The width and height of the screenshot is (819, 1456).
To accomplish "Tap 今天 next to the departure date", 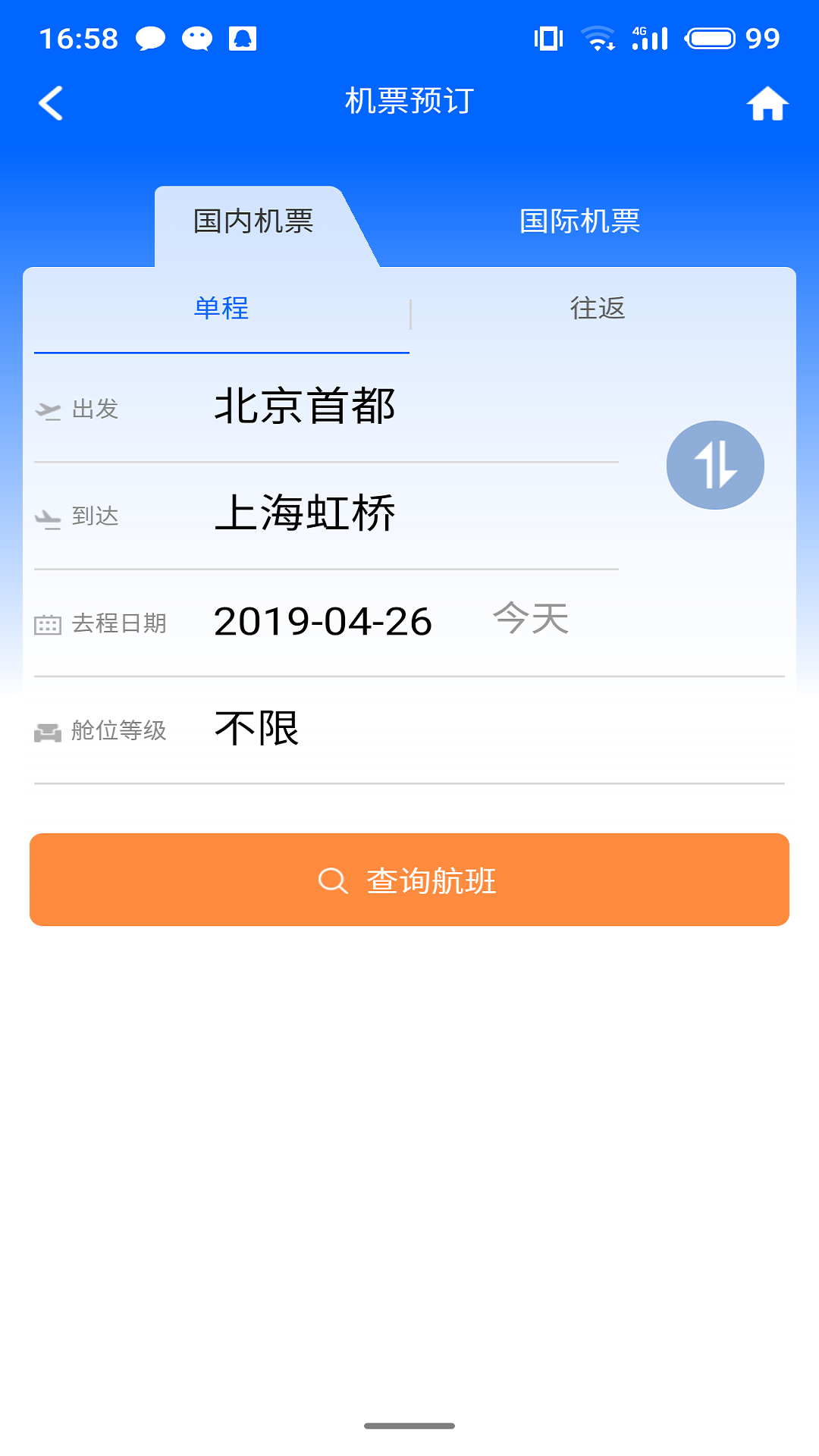I will 530,620.
